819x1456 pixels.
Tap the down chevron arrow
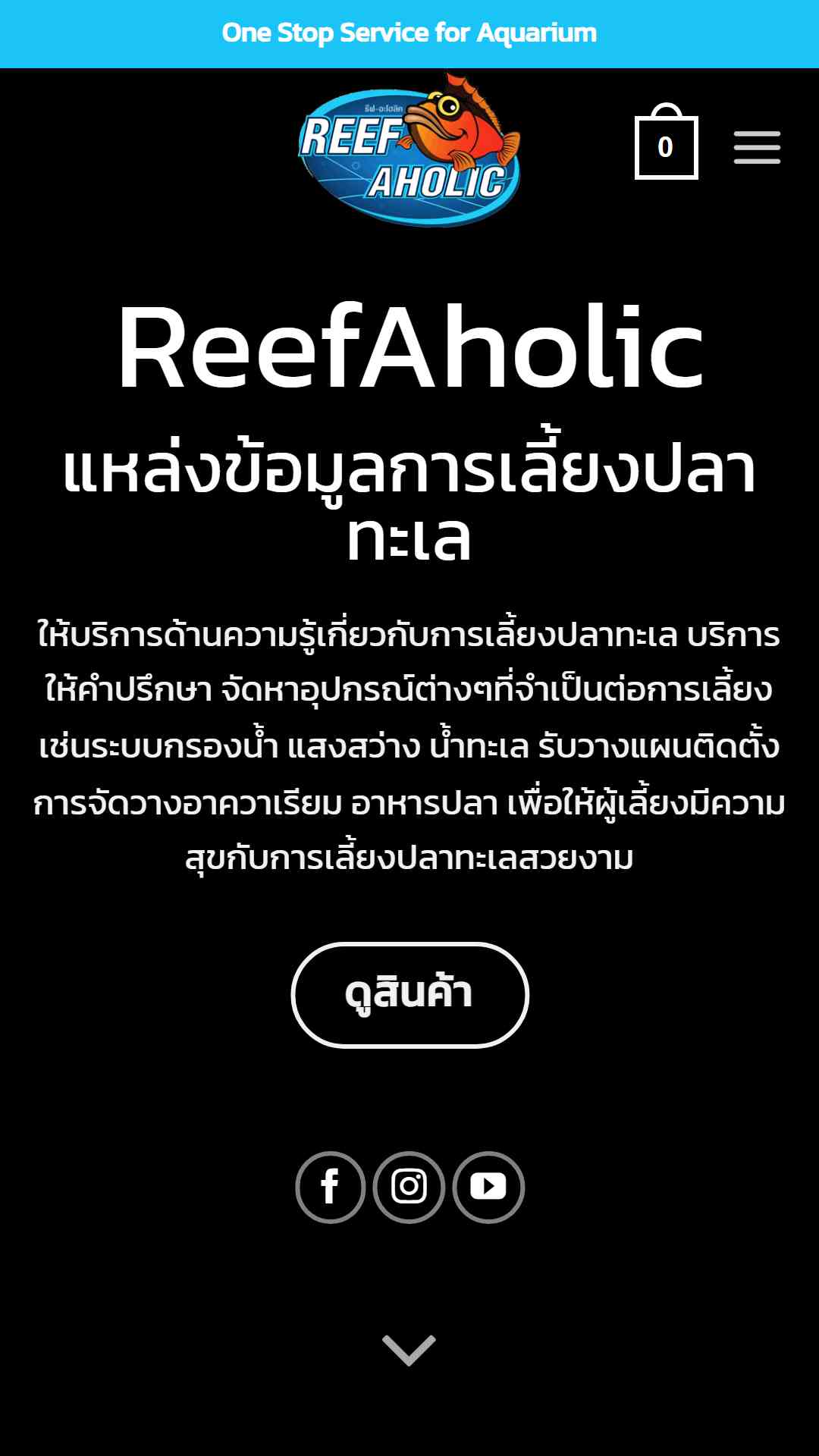pos(409,1350)
